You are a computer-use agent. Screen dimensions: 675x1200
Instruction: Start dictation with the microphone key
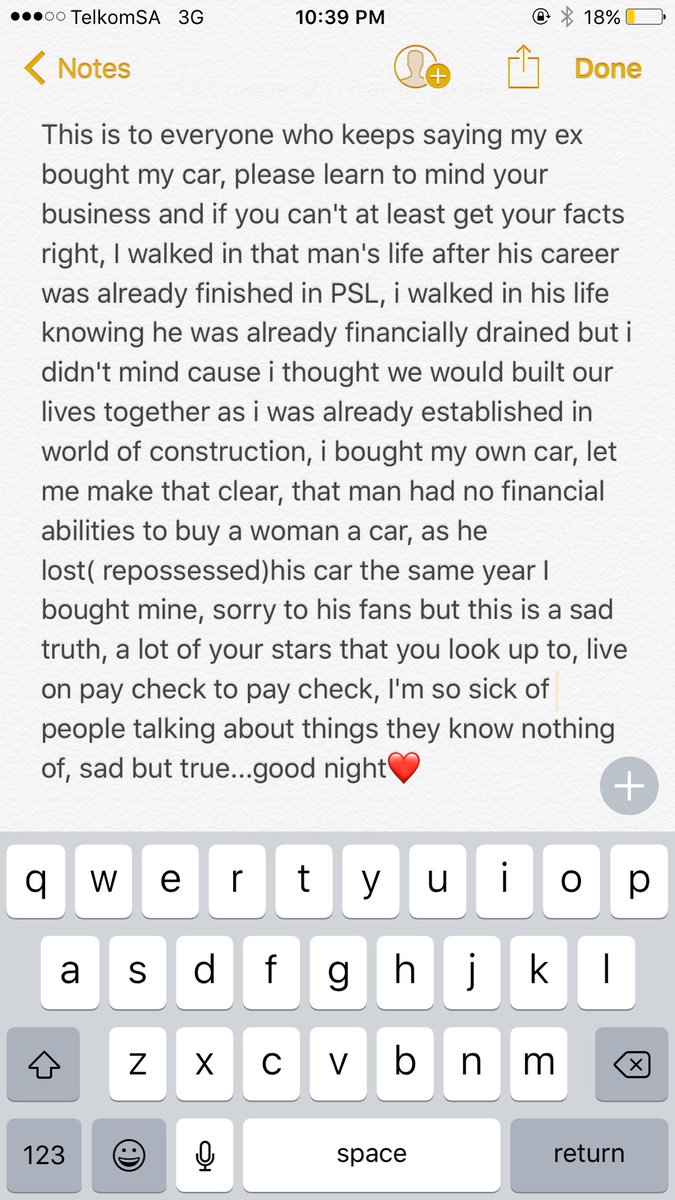coord(205,1154)
